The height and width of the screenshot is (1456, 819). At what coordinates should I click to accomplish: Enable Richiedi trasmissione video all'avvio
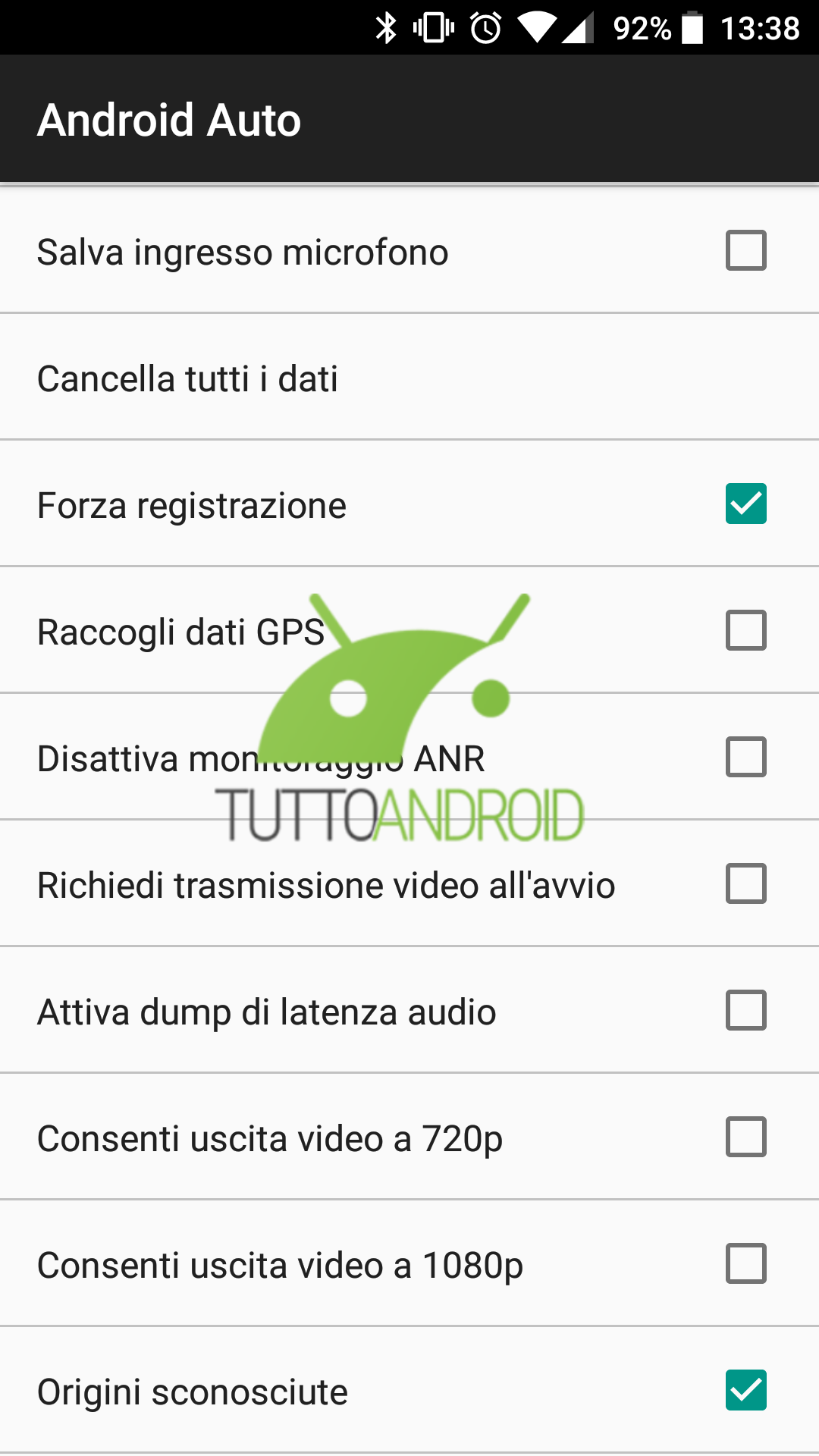[745, 883]
